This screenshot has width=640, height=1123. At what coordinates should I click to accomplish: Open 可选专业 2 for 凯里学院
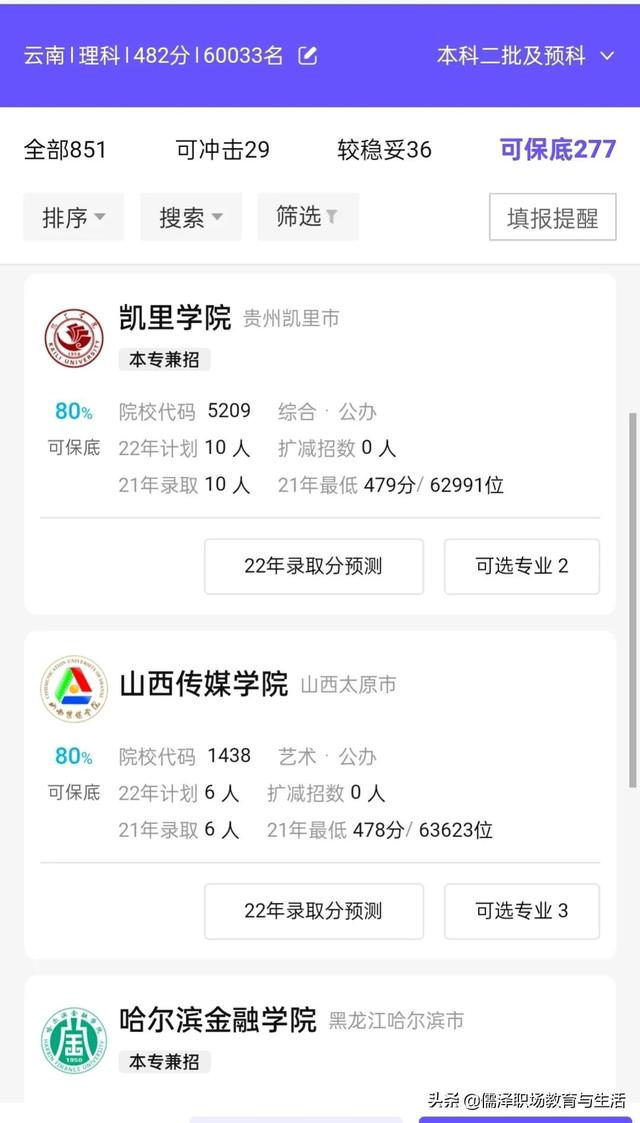(521, 566)
